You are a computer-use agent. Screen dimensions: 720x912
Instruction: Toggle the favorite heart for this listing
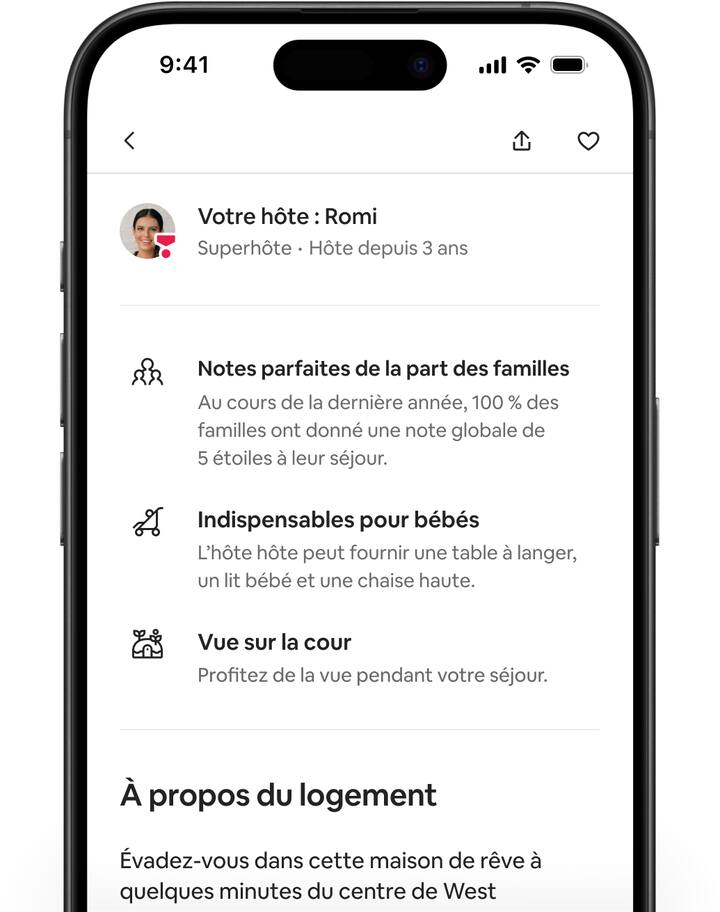[589, 141]
